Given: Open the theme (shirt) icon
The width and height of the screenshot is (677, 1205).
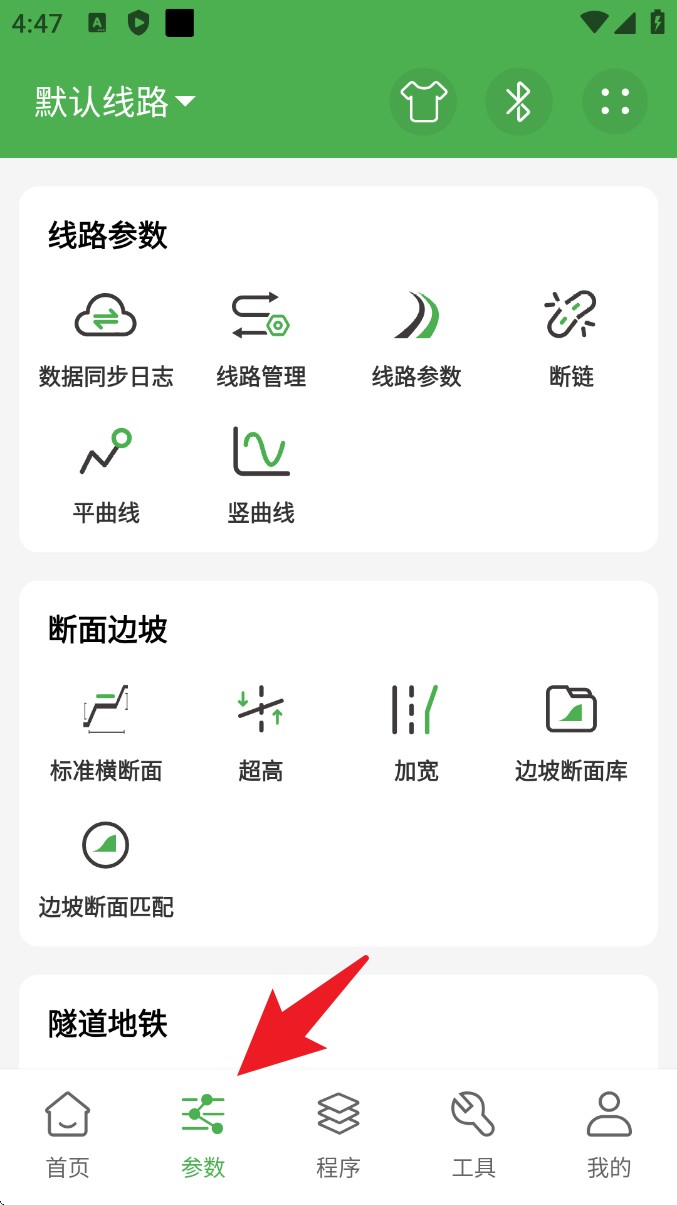Looking at the screenshot, I should tap(422, 102).
